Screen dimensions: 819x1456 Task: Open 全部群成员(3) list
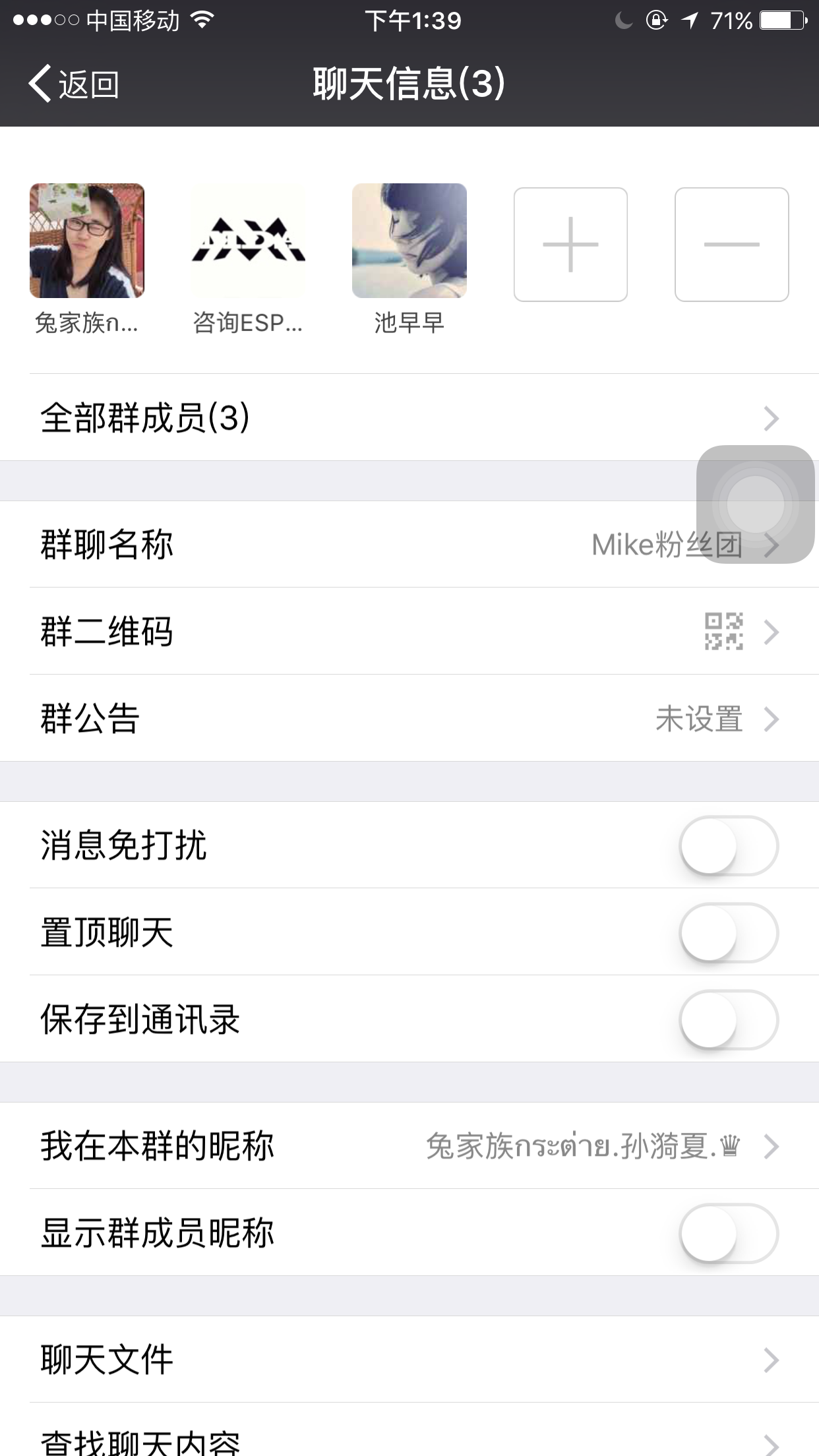point(409,418)
